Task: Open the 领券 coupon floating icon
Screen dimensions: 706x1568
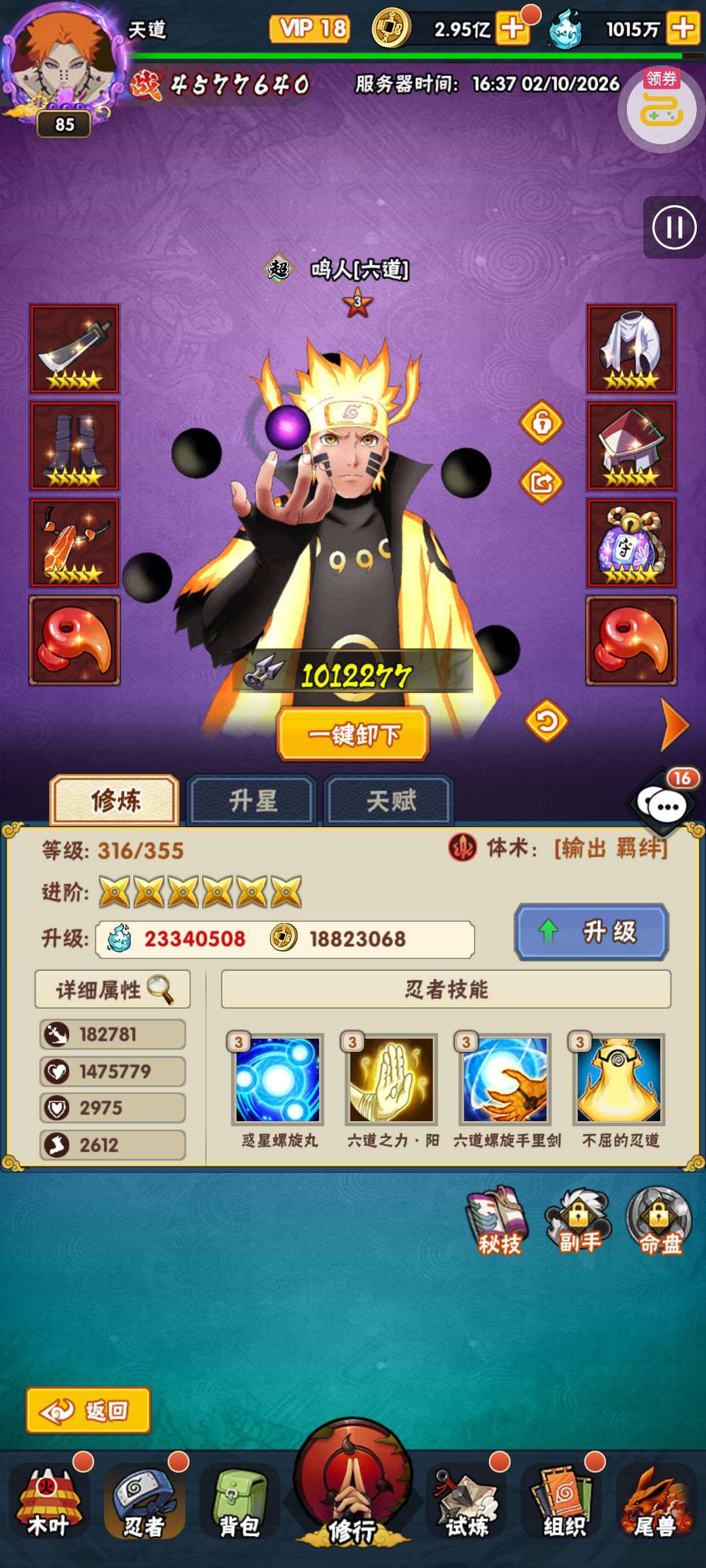Action: 661,108
